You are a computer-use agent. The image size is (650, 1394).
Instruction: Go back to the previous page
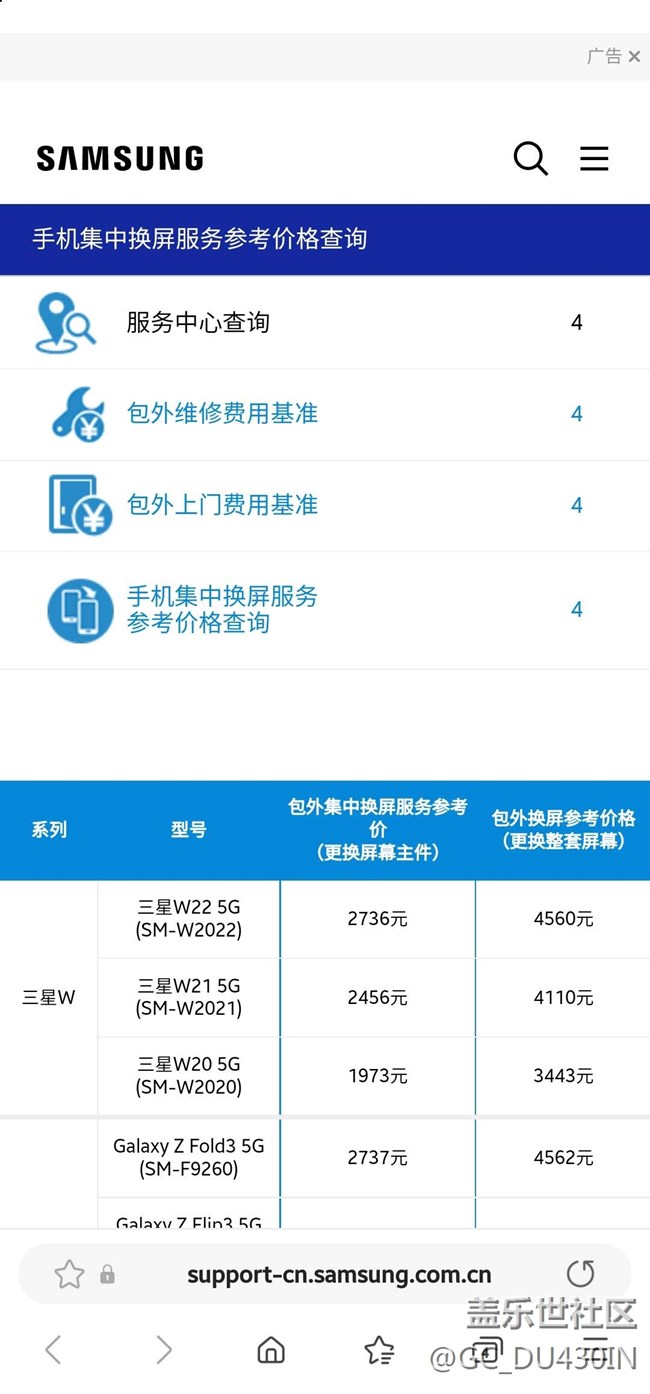click(53, 1350)
